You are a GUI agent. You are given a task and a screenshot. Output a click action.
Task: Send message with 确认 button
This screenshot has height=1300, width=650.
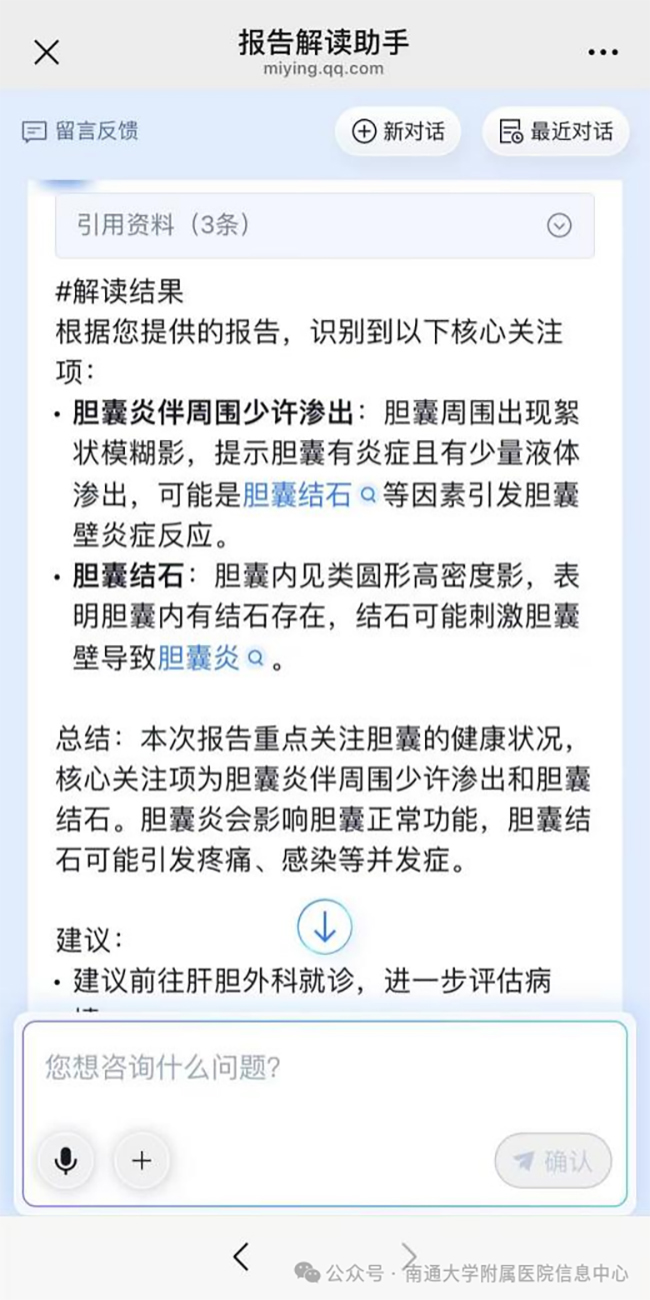[x=553, y=1160]
